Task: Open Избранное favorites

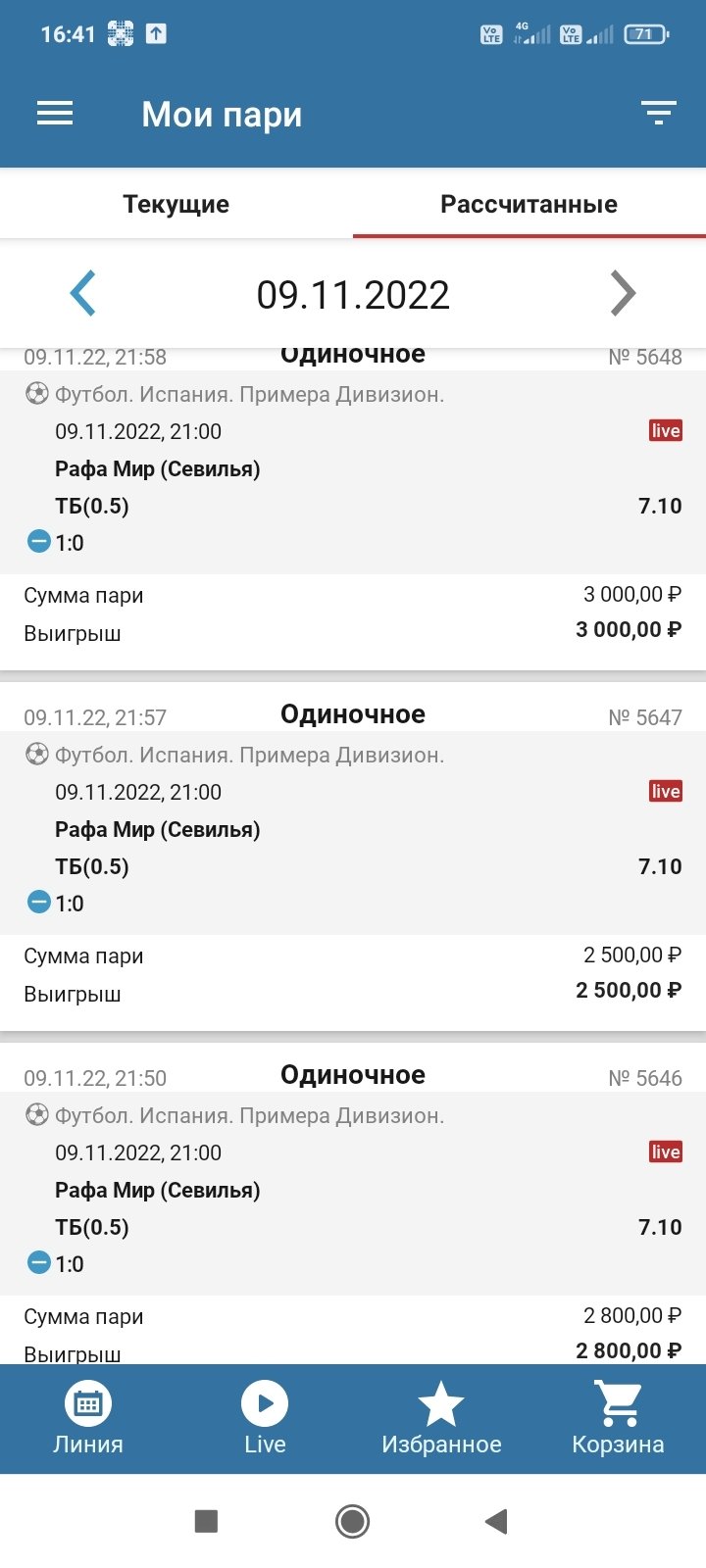Action: (441, 1418)
